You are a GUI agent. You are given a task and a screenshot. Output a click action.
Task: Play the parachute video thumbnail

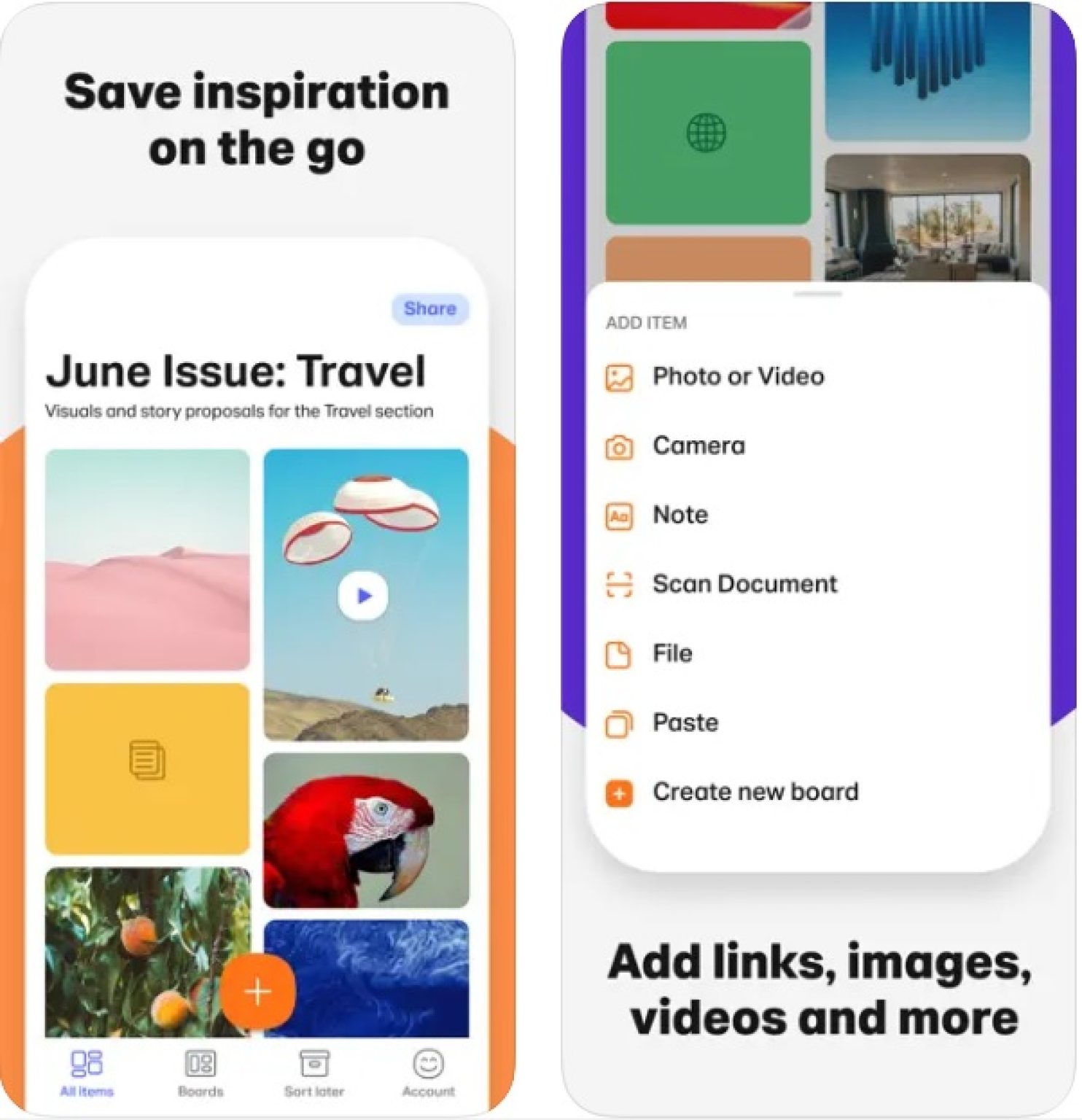(362, 596)
